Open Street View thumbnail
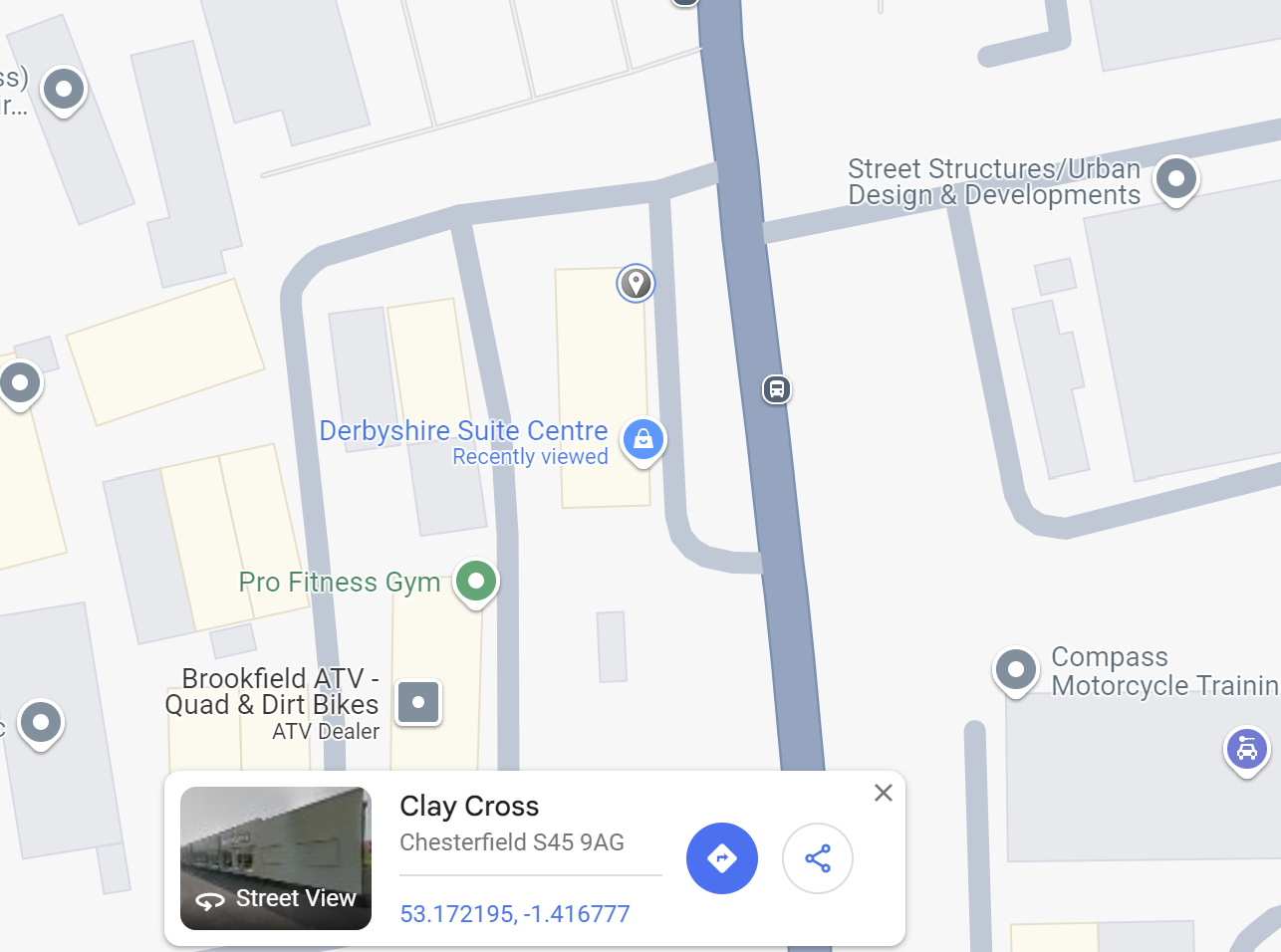 (x=276, y=858)
